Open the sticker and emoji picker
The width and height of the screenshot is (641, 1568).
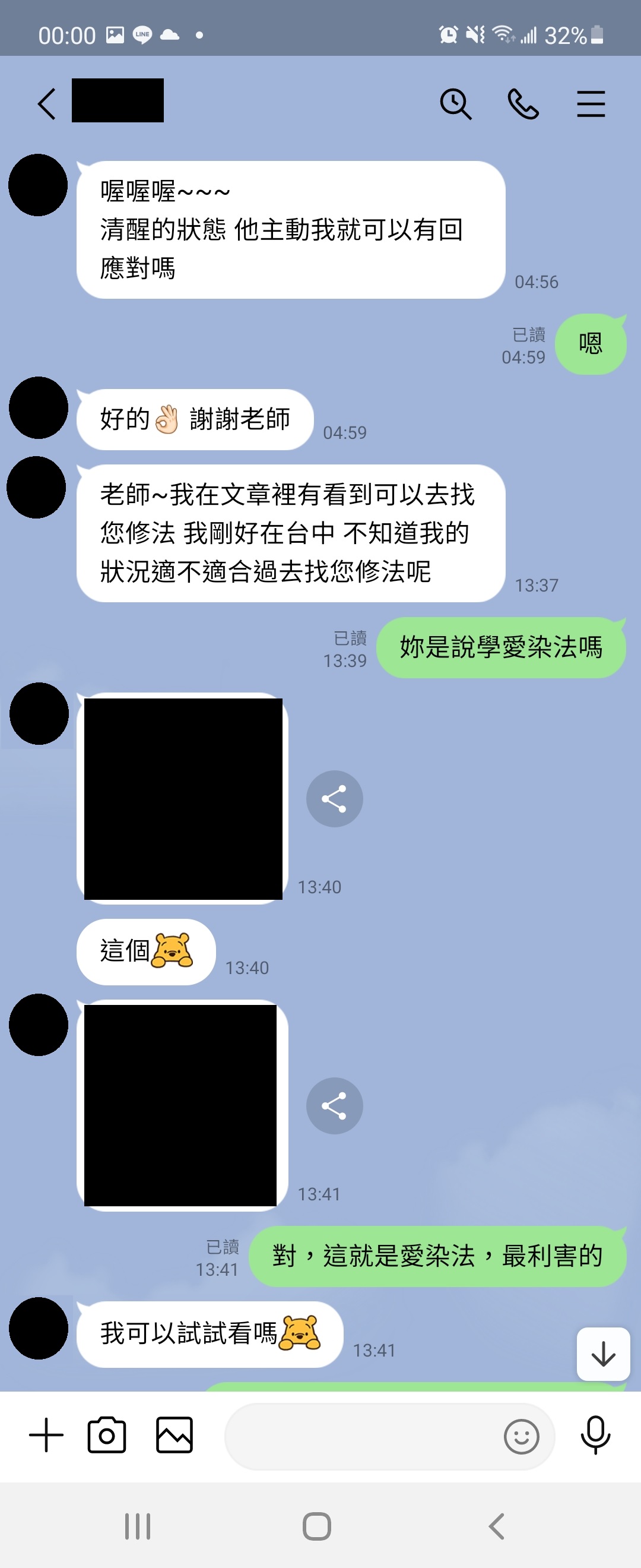pyautogui.click(x=521, y=1437)
